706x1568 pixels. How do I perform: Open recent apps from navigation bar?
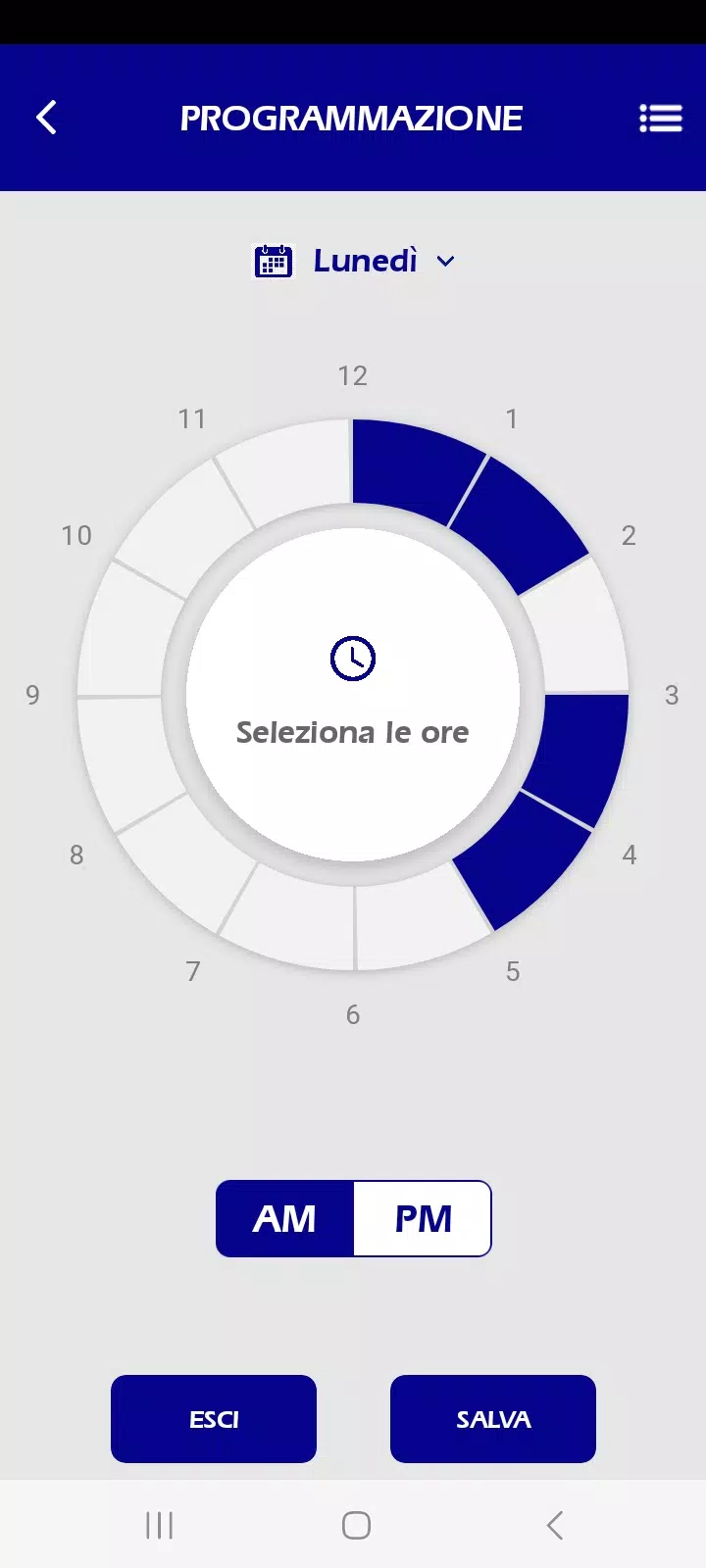point(159,1525)
